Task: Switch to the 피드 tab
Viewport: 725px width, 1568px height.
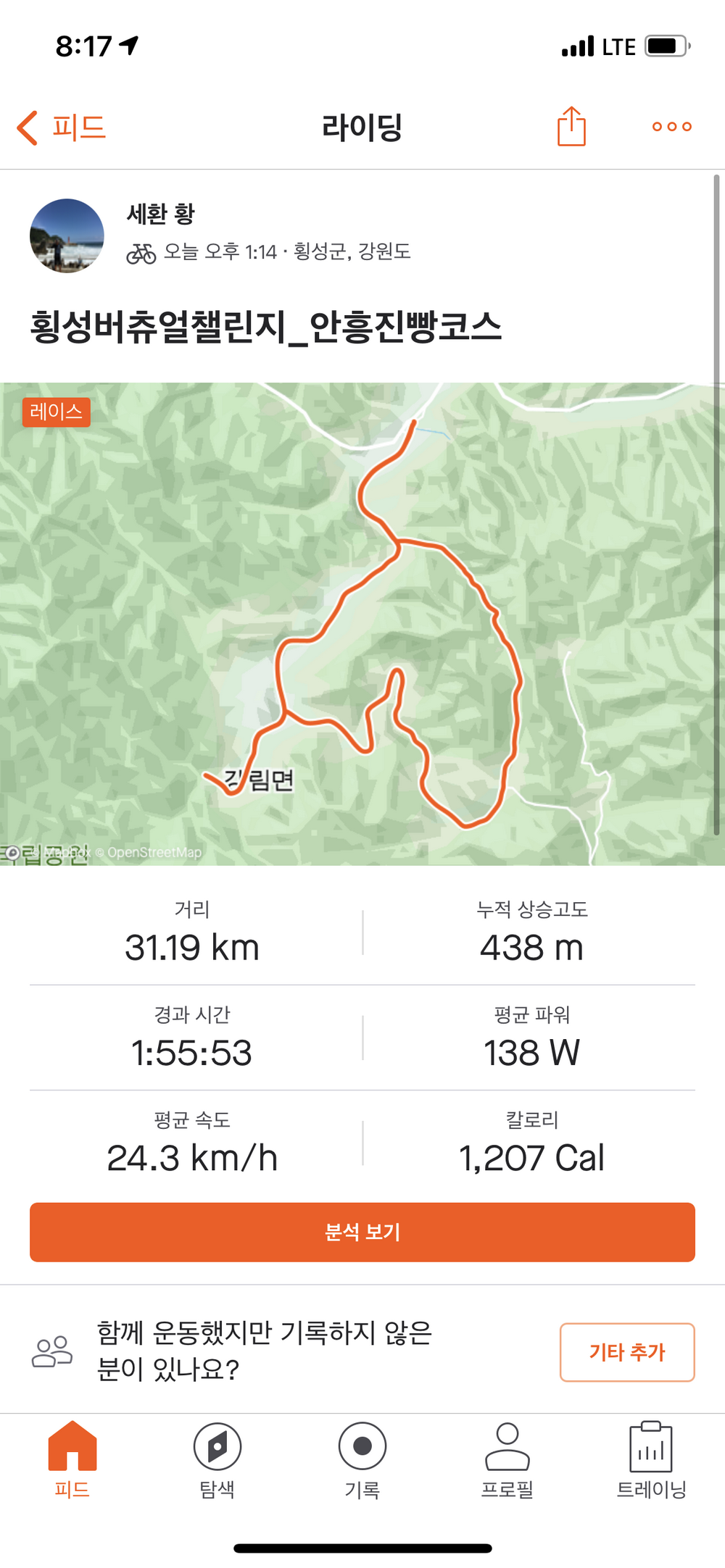Action: point(72,1459)
